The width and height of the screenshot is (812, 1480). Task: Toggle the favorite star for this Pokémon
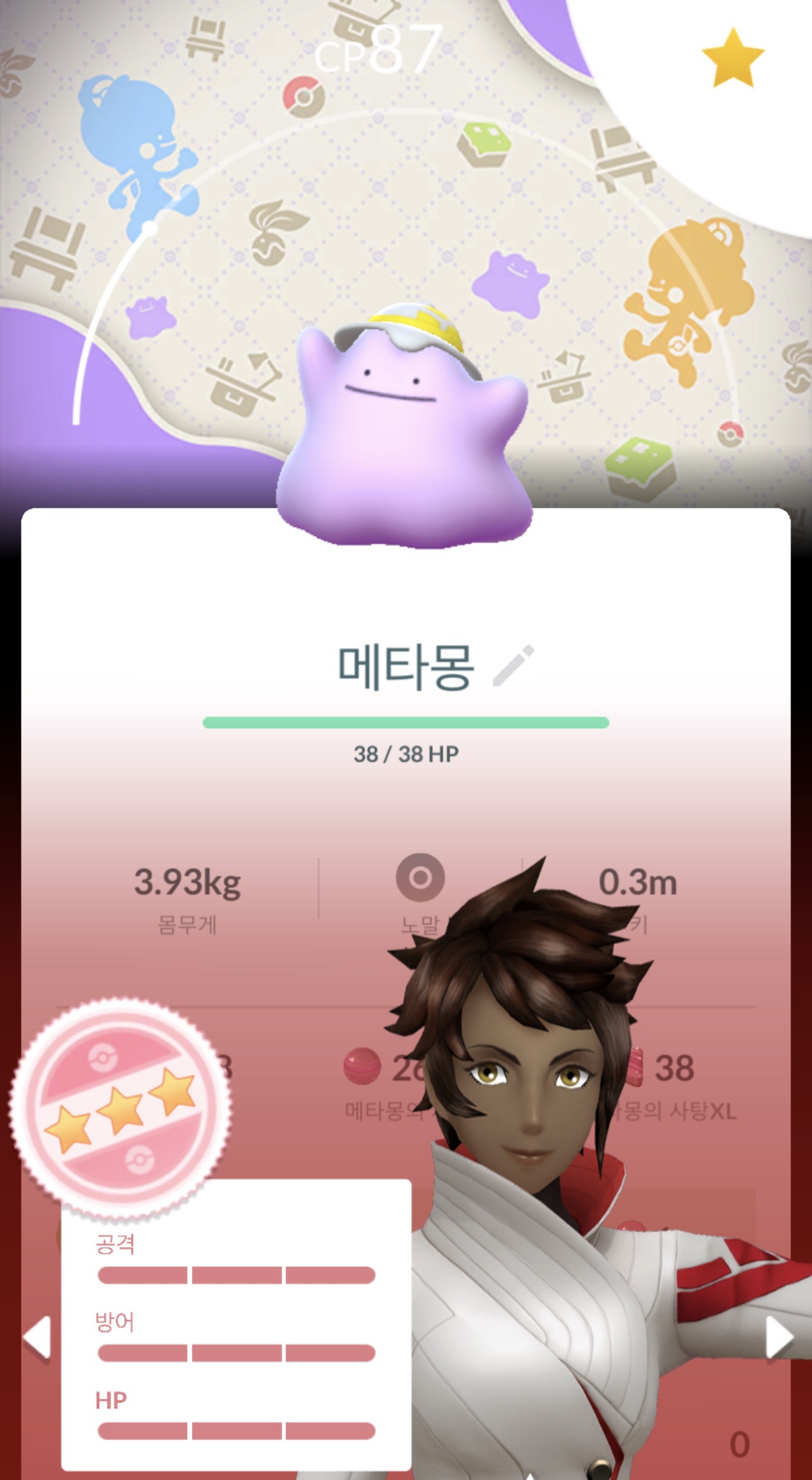click(x=733, y=58)
